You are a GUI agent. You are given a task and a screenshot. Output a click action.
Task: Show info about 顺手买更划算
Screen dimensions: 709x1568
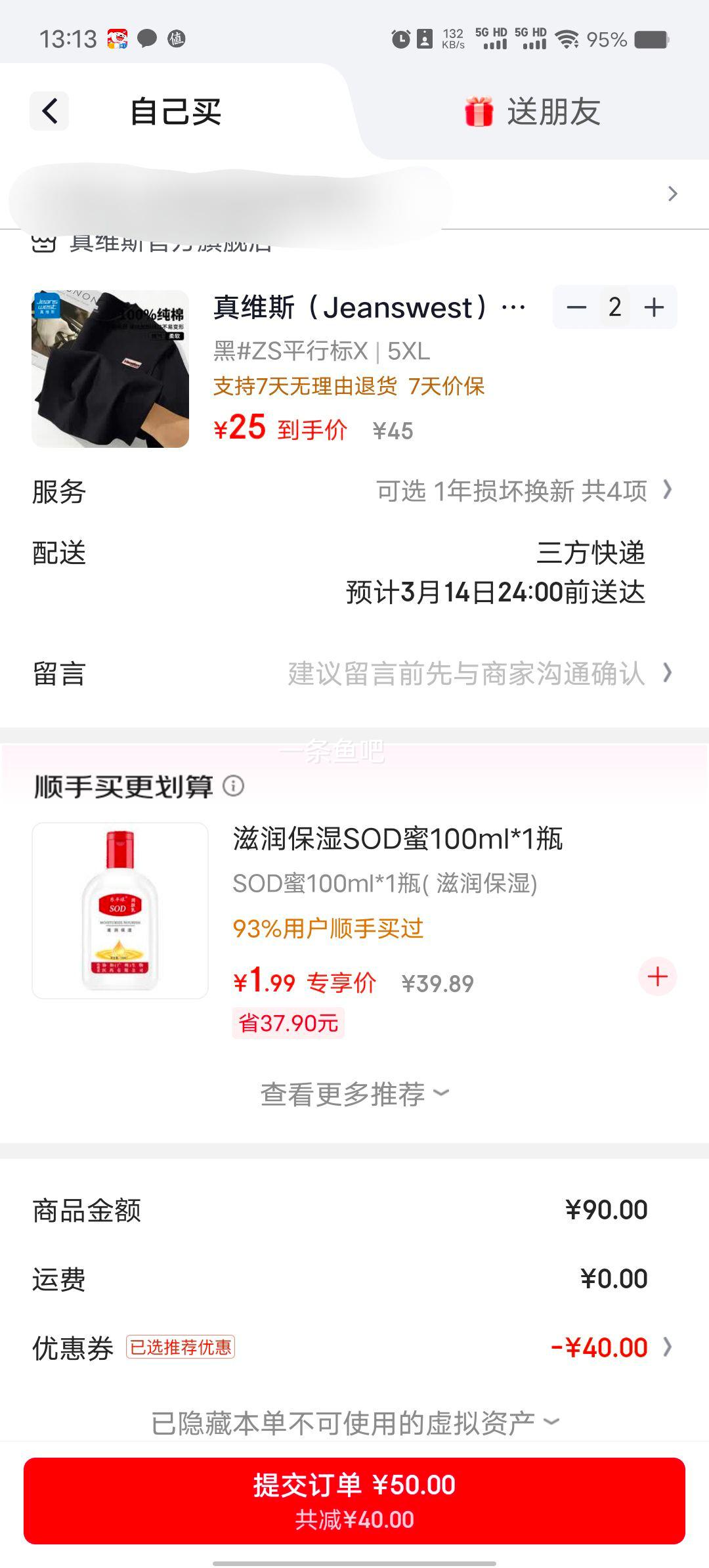tap(234, 785)
